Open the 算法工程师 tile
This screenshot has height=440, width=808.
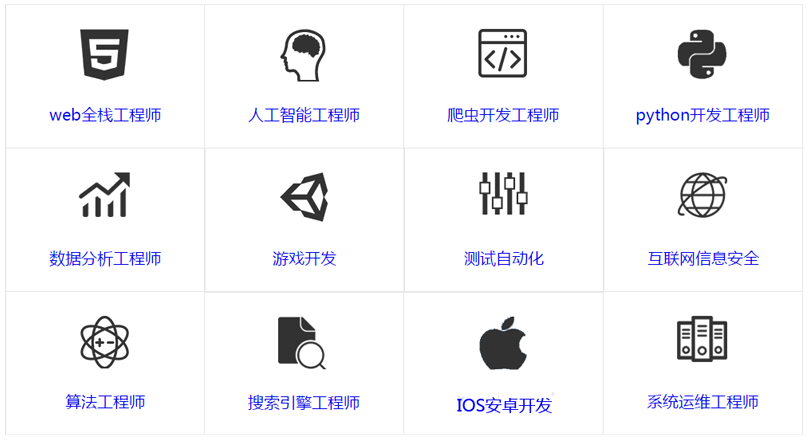(105, 402)
